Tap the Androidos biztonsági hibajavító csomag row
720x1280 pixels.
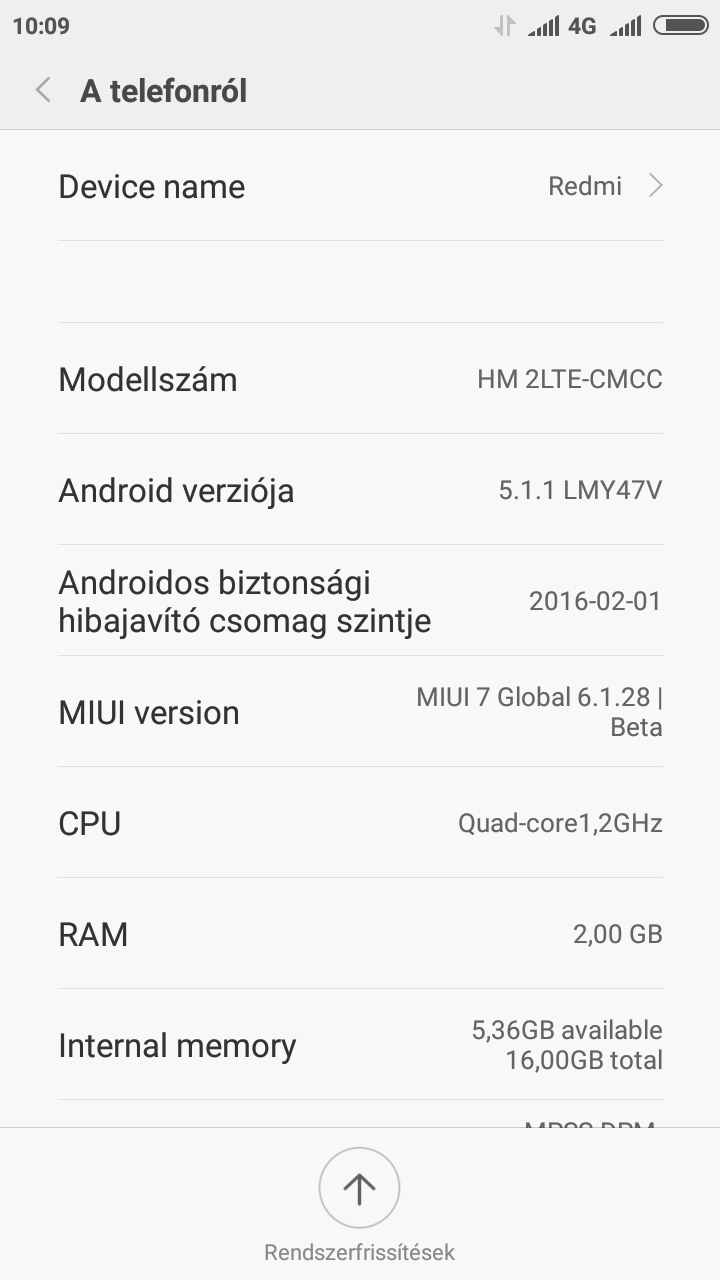pyautogui.click(x=360, y=601)
